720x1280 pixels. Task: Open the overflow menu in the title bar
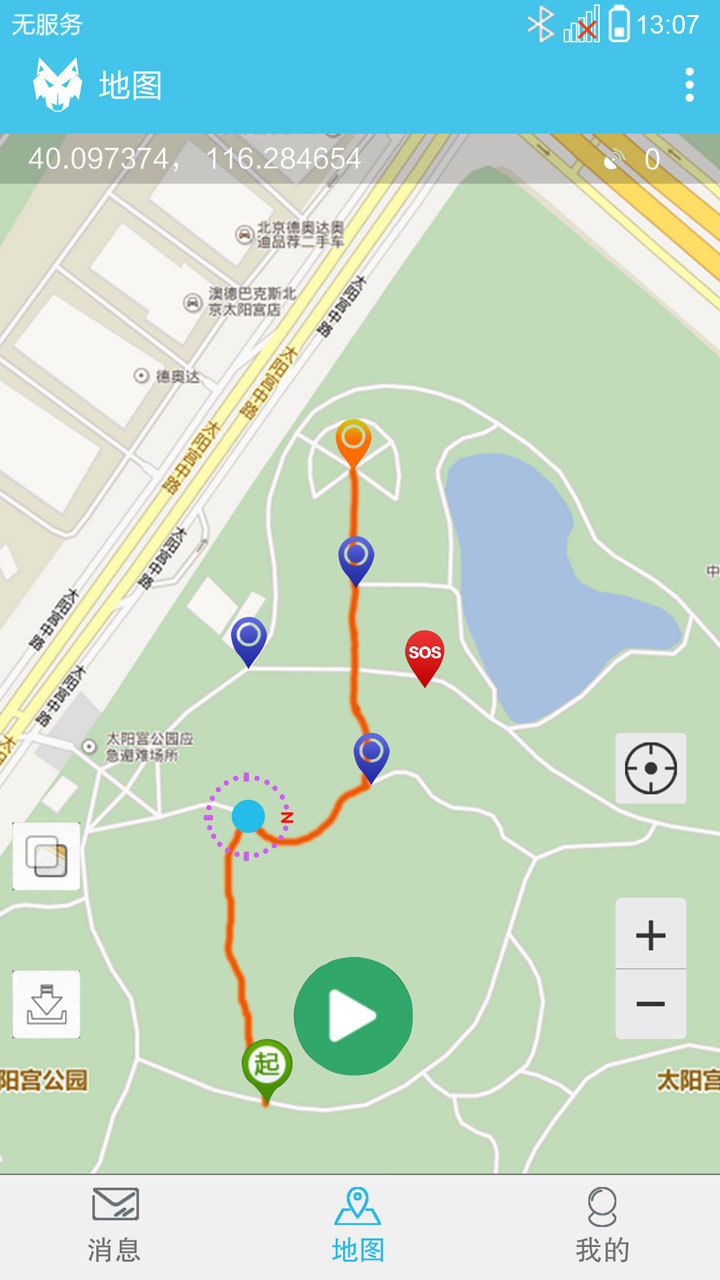pos(688,85)
